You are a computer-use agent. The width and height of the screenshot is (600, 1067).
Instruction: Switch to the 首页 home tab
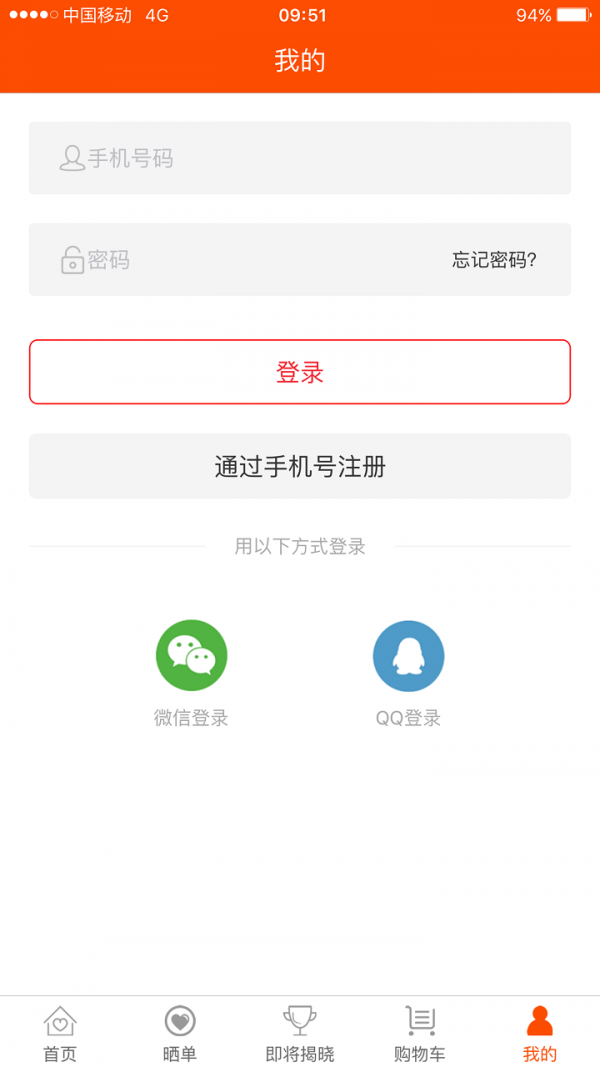click(60, 1032)
